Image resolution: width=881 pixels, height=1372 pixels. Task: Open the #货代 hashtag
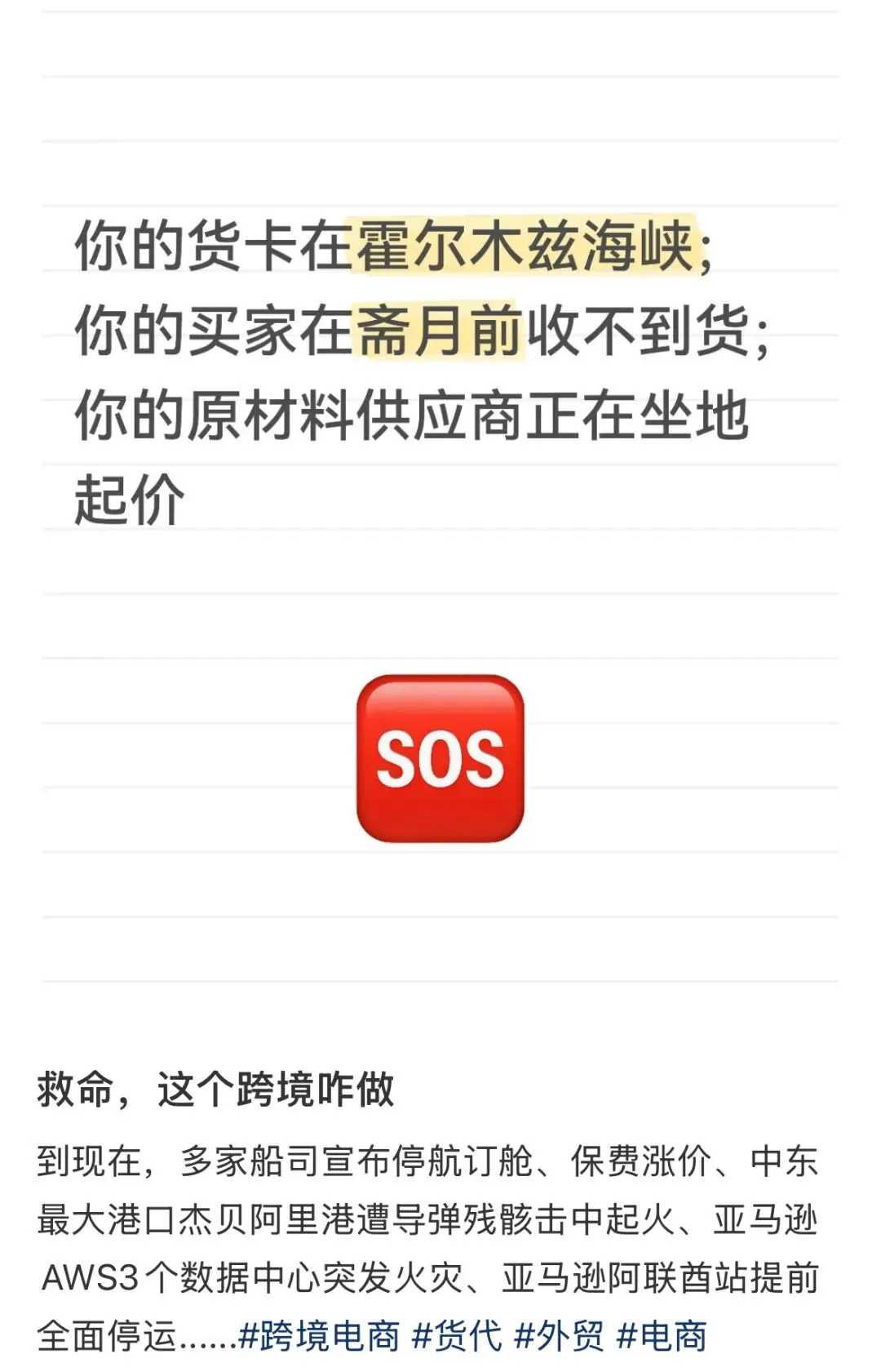tap(457, 1337)
